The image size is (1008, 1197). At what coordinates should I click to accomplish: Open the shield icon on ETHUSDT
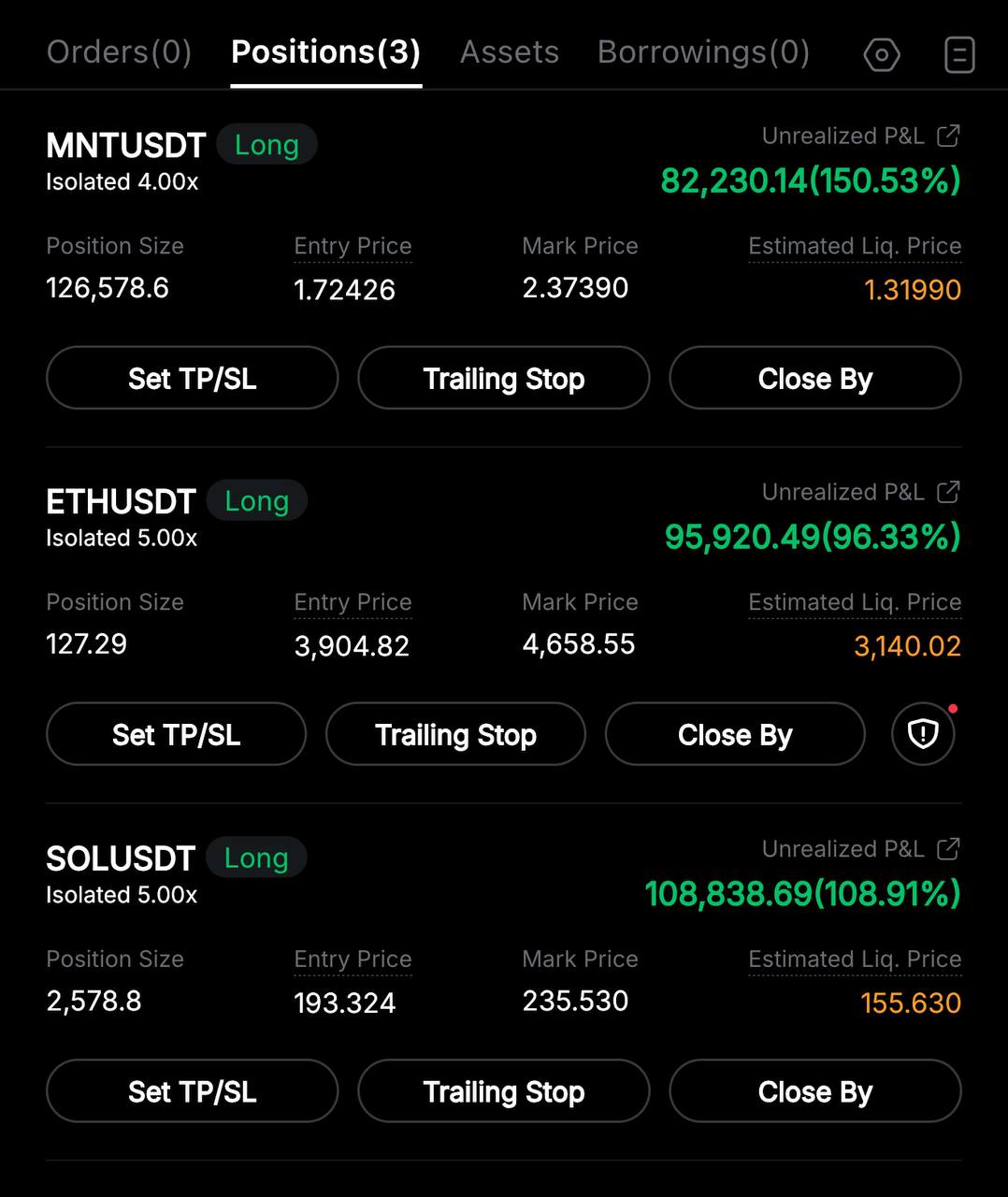pos(923,734)
